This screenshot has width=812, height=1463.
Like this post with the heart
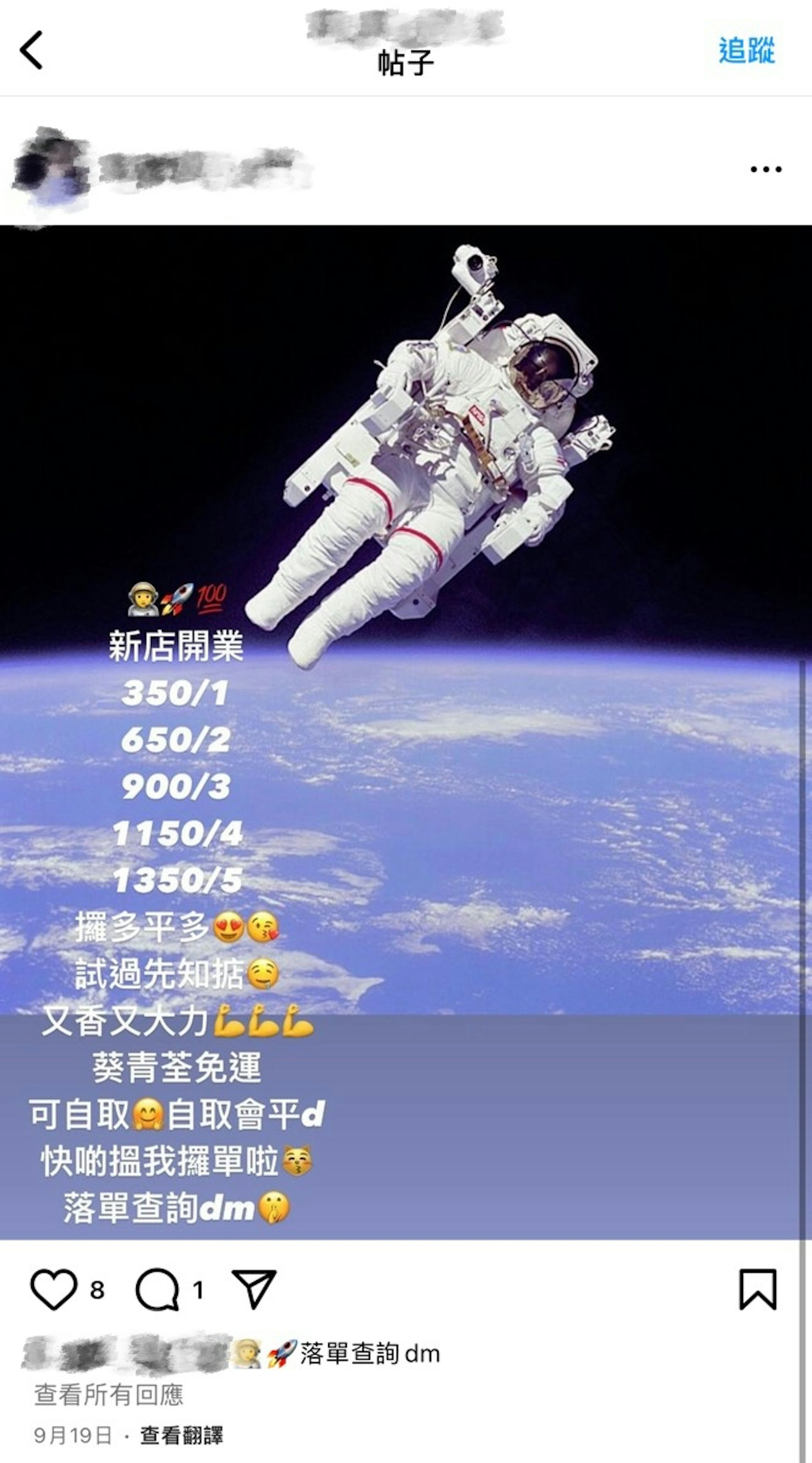(53, 1289)
